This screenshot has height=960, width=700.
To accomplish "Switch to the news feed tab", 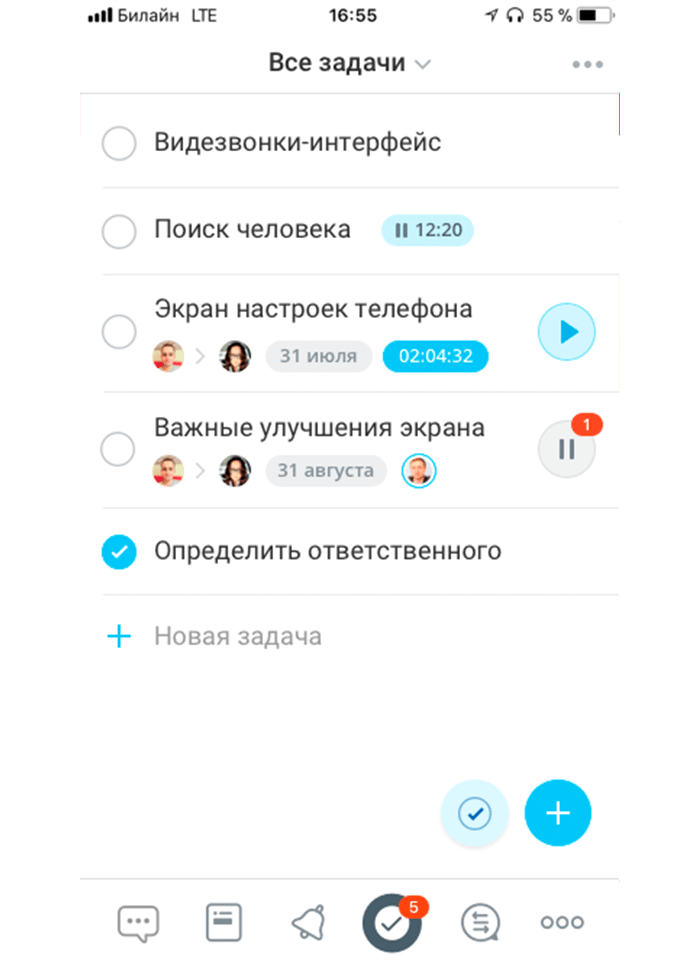I will click(223, 922).
